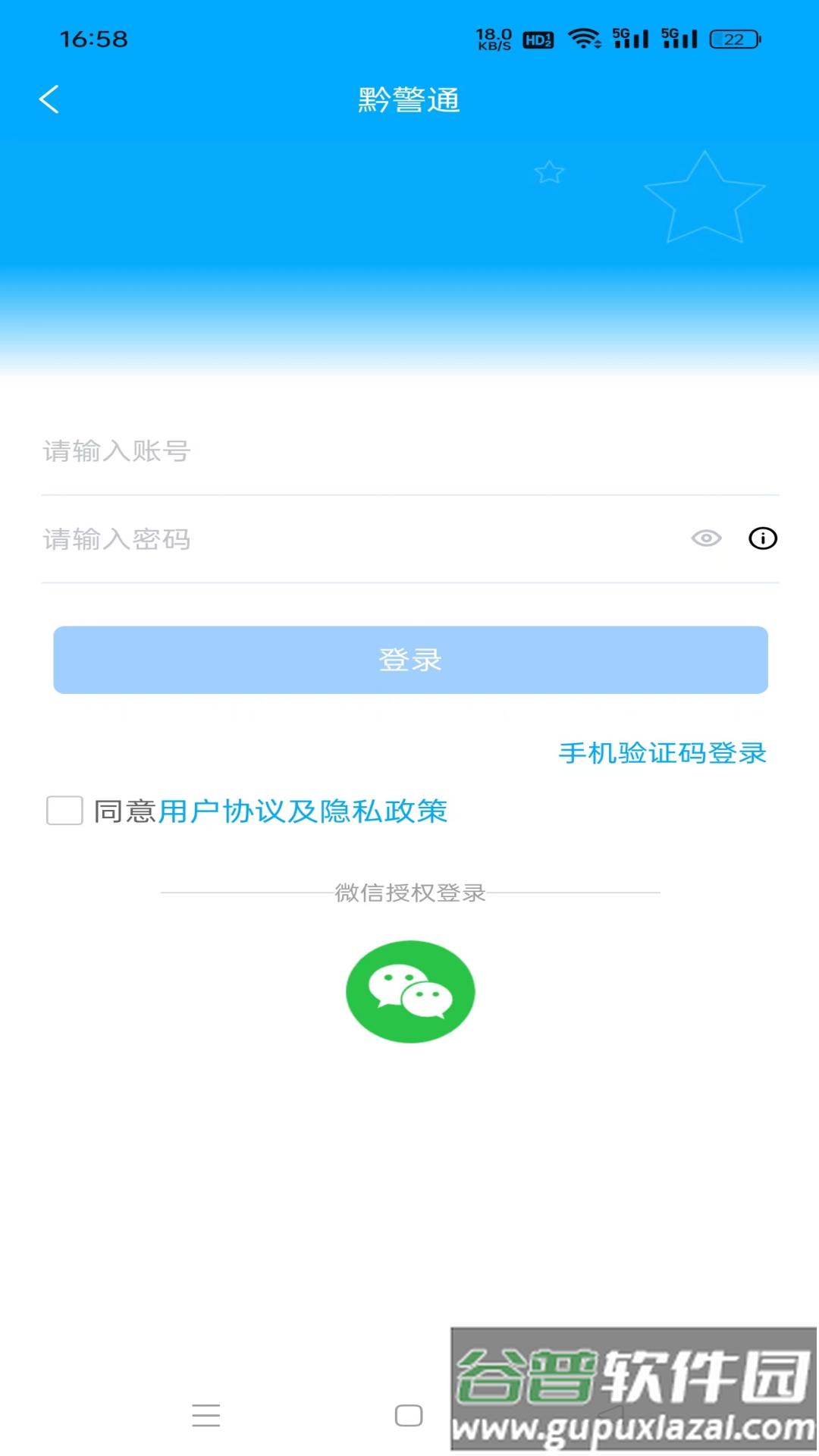Viewport: 819px width, 1456px height.
Task: Check the agreement checkbox
Action: coord(64,811)
